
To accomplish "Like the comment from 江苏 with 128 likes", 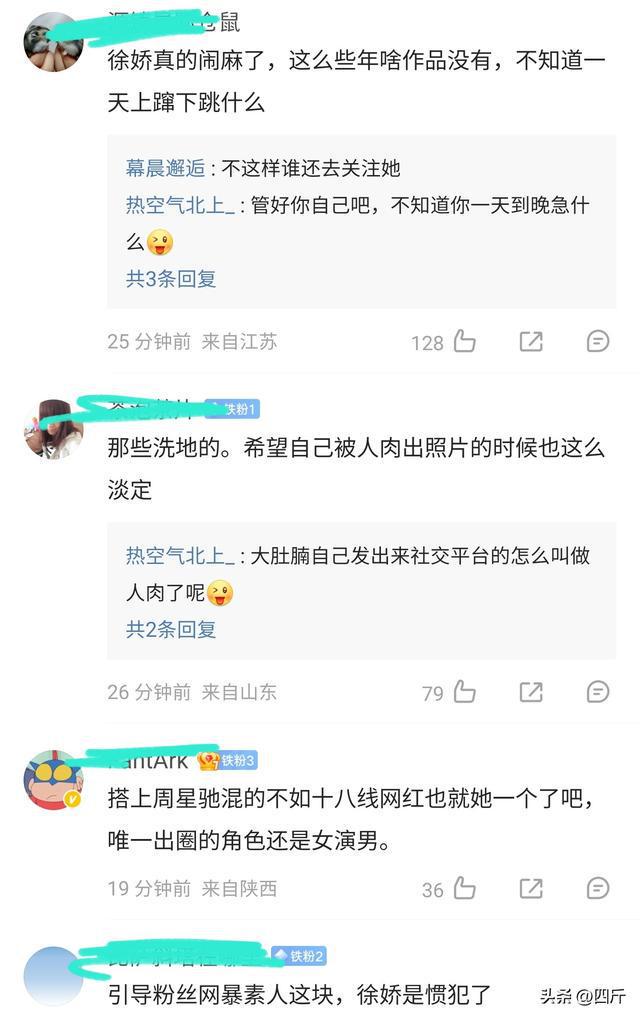I will (x=464, y=342).
